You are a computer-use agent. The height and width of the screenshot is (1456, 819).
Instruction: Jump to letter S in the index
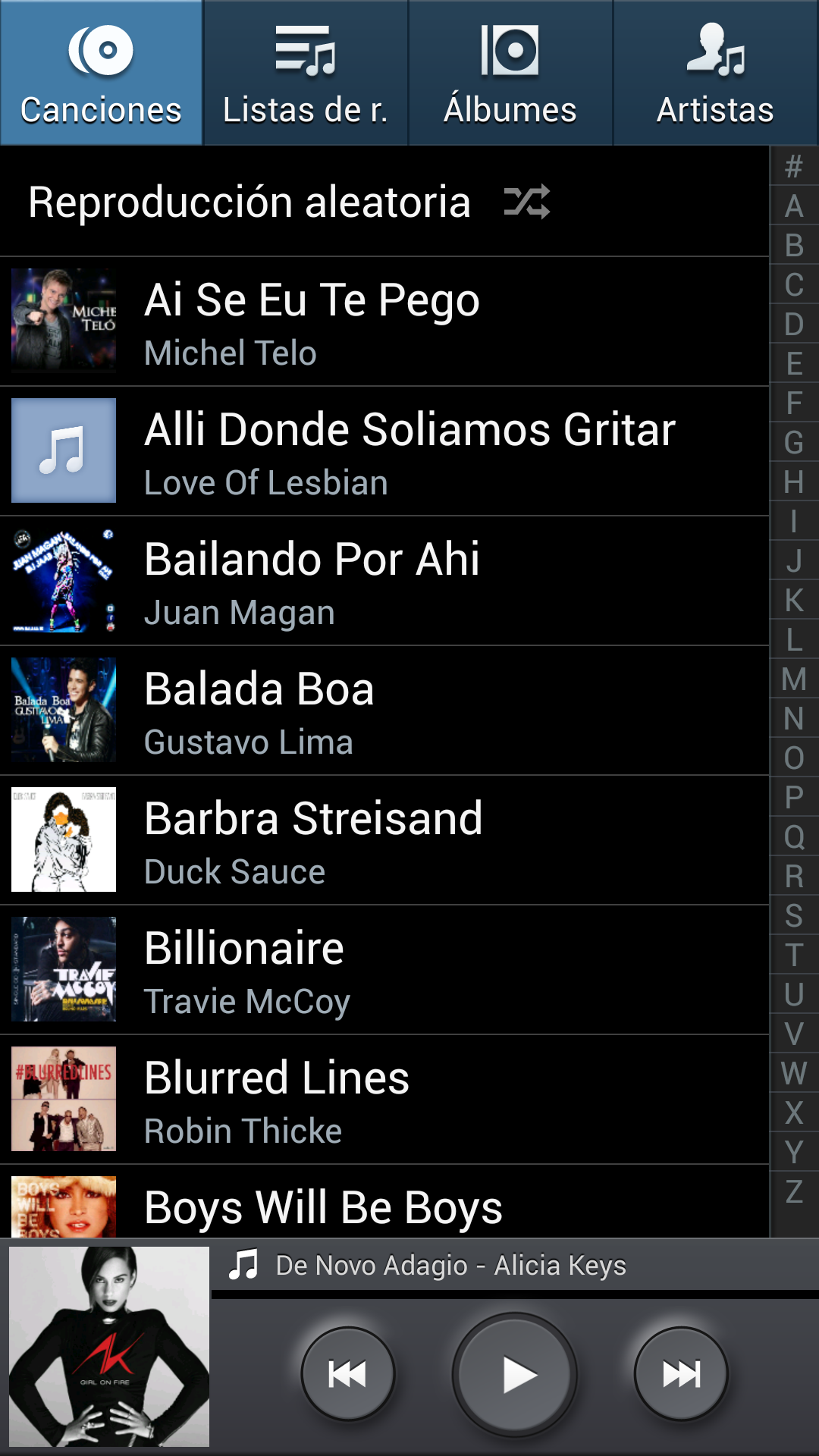click(x=794, y=916)
